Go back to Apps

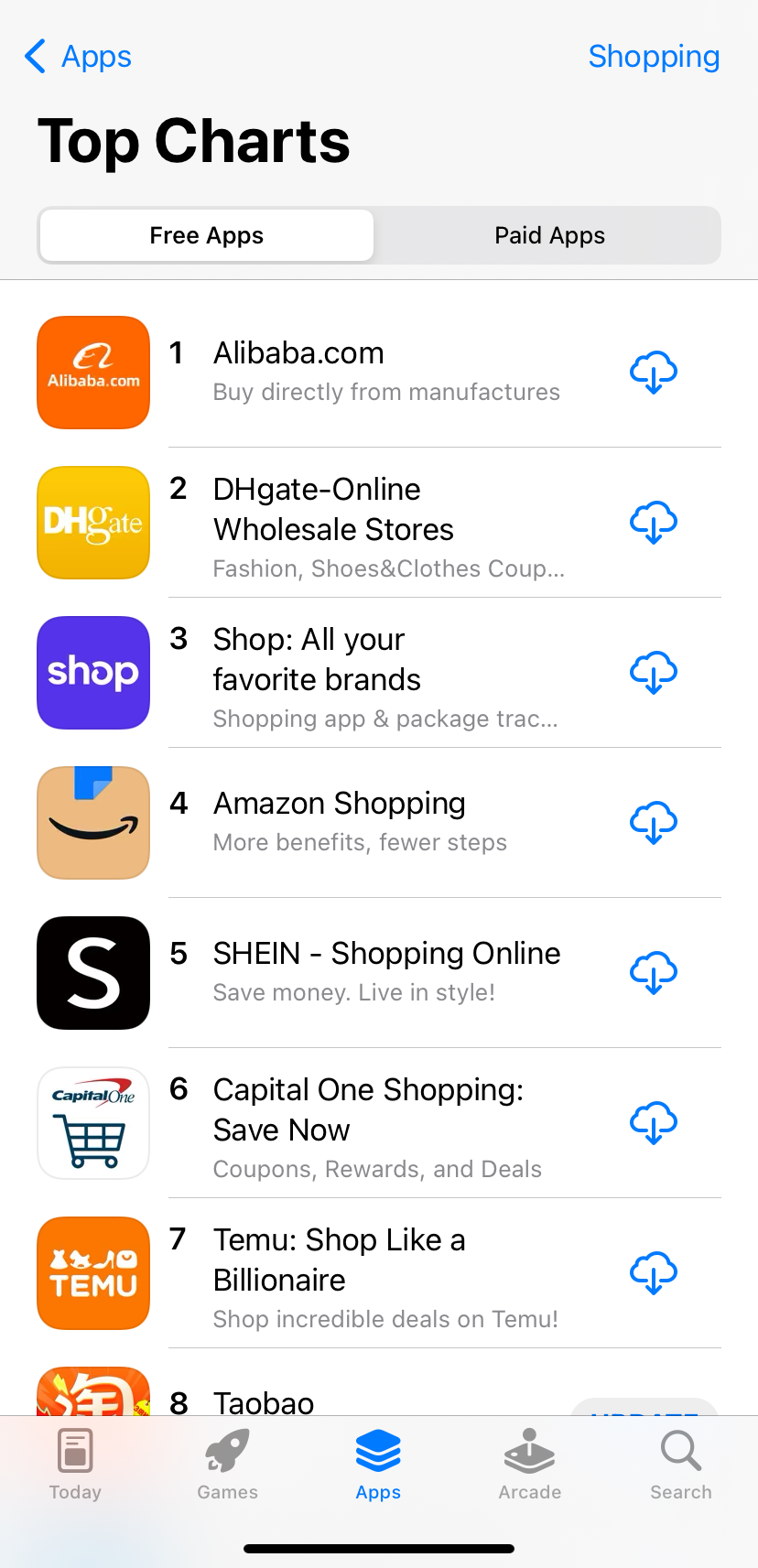(x=79, y=57)
